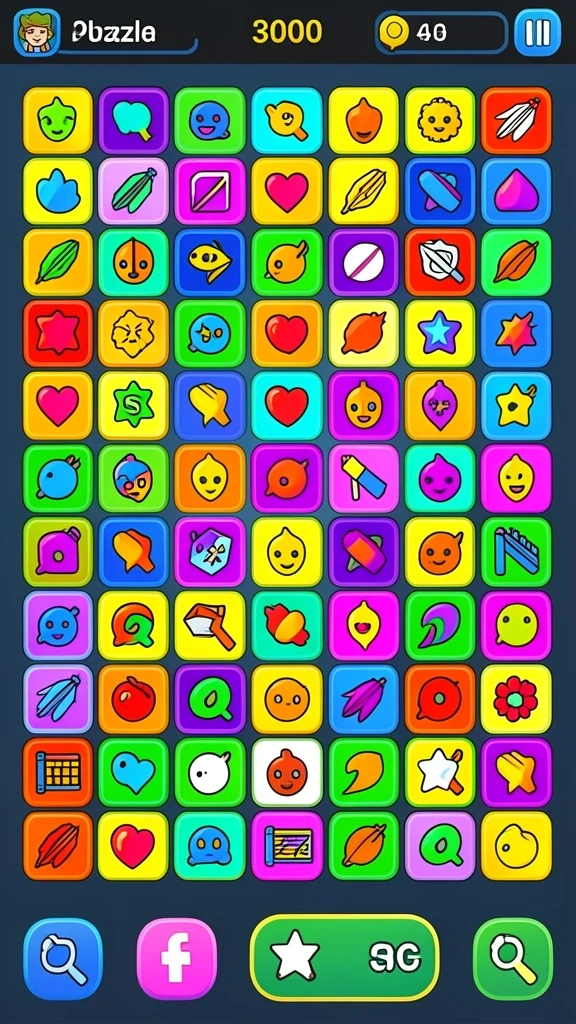This screenshot has width=576, height=1024.
Task: Tap the green magnifier button
Action: [x=513, y=959]
